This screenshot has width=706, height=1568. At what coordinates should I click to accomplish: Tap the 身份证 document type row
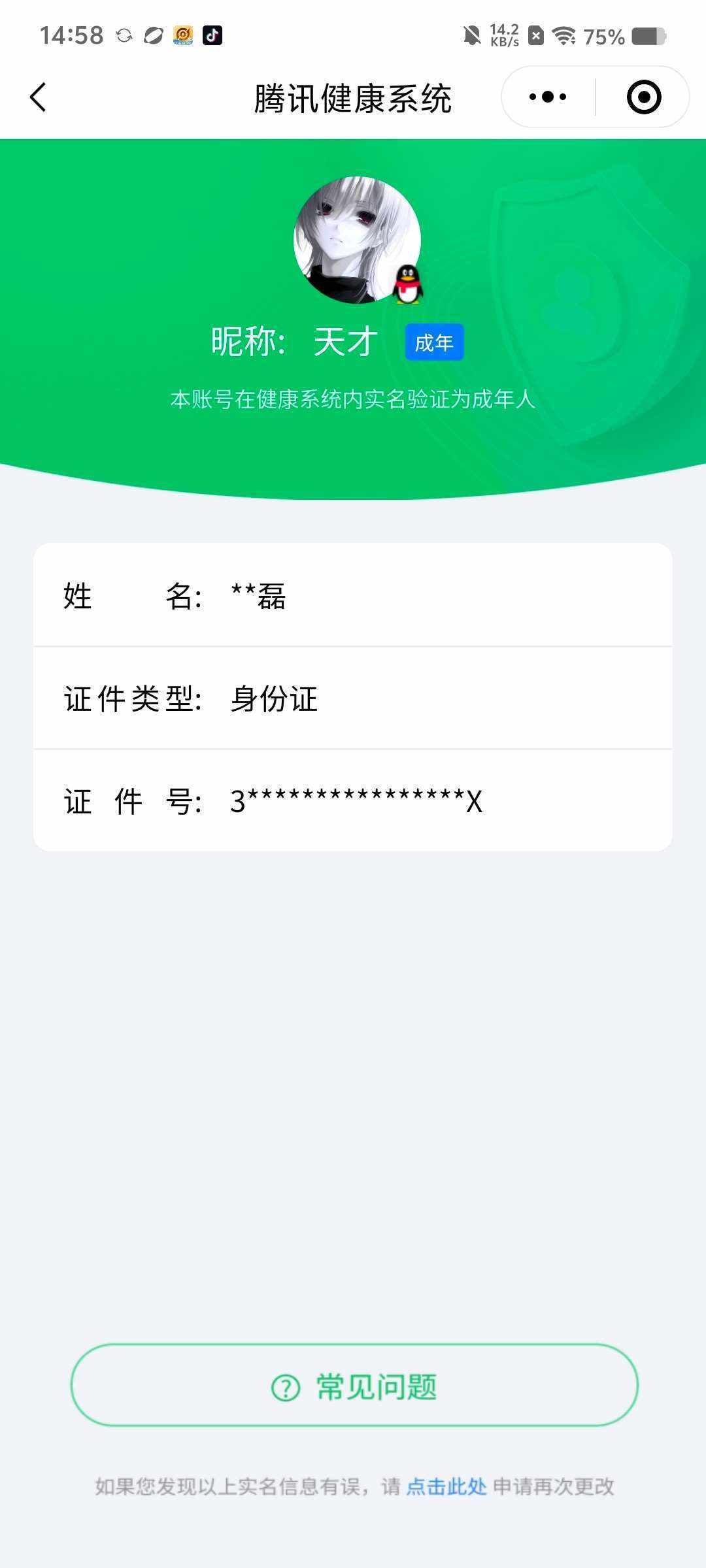[x=353, y=699]
